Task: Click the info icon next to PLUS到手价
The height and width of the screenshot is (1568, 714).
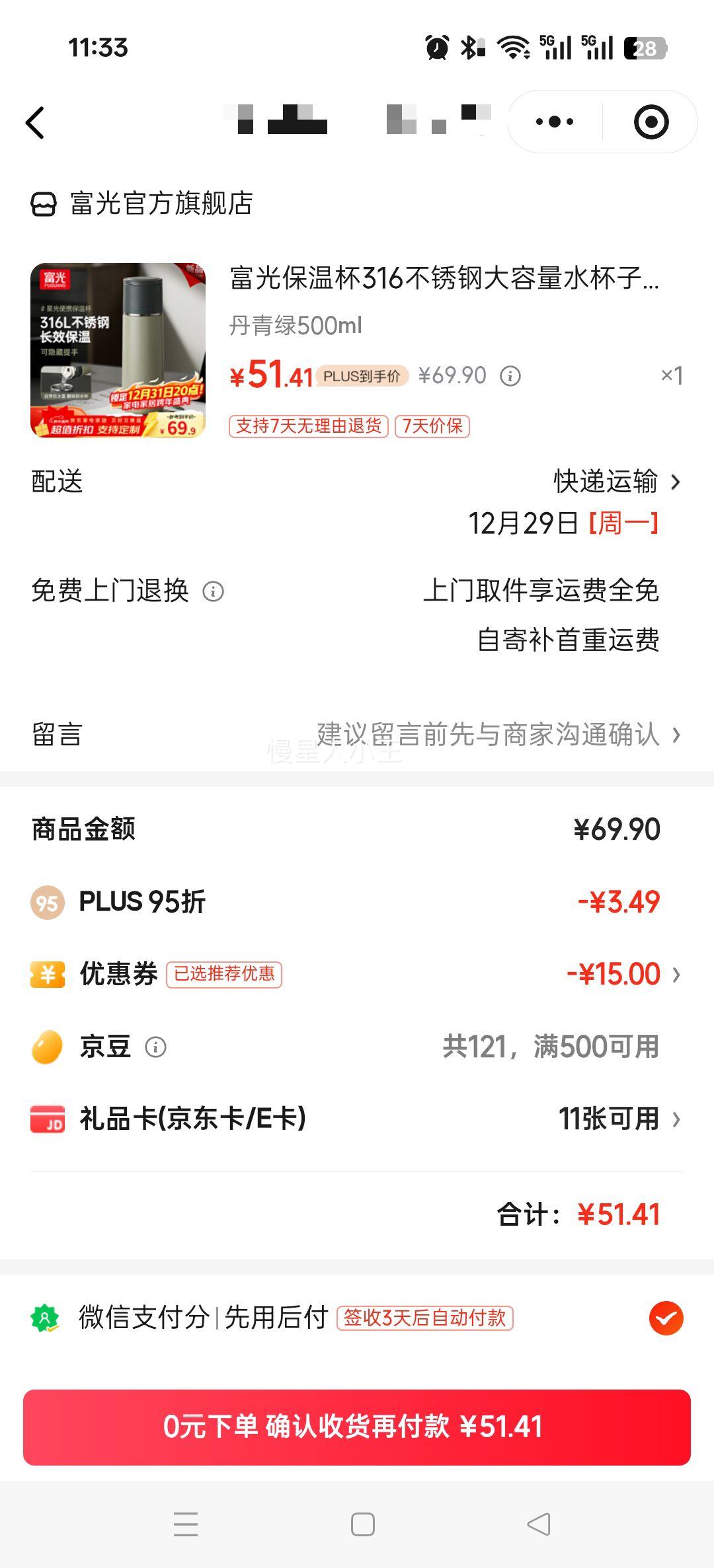Action: pos(509,375)
